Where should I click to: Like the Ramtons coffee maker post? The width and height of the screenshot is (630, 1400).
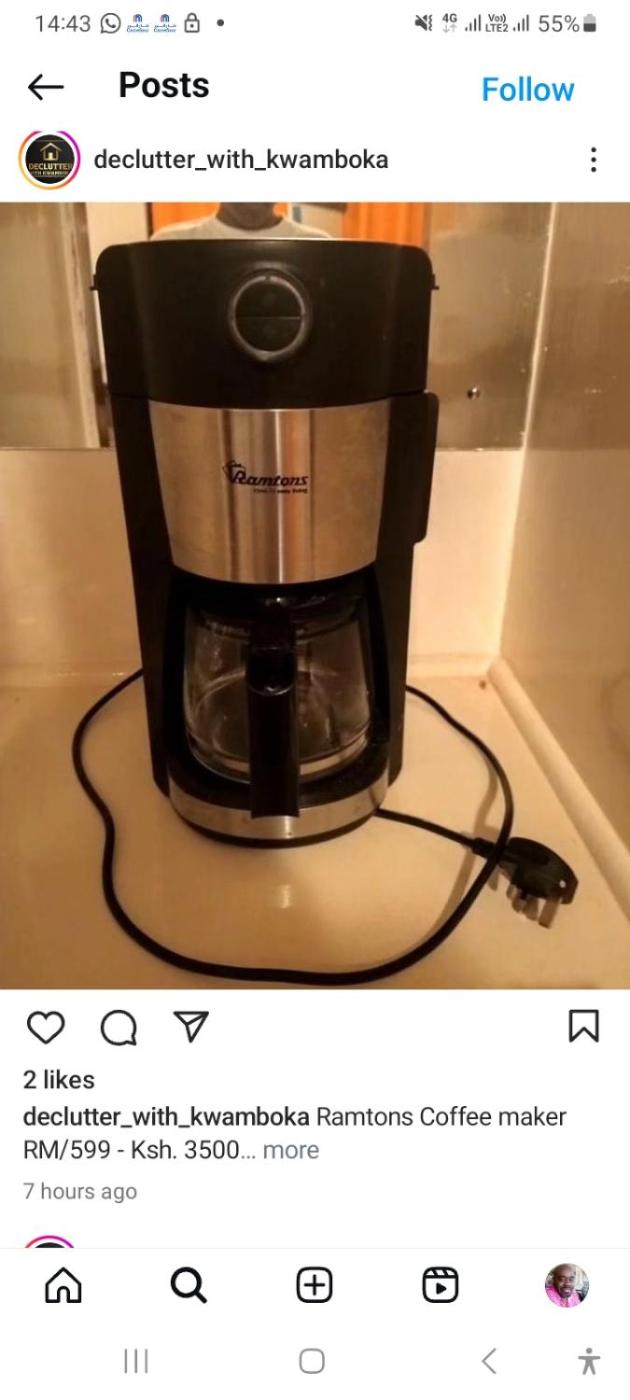tap(45, 1026)
